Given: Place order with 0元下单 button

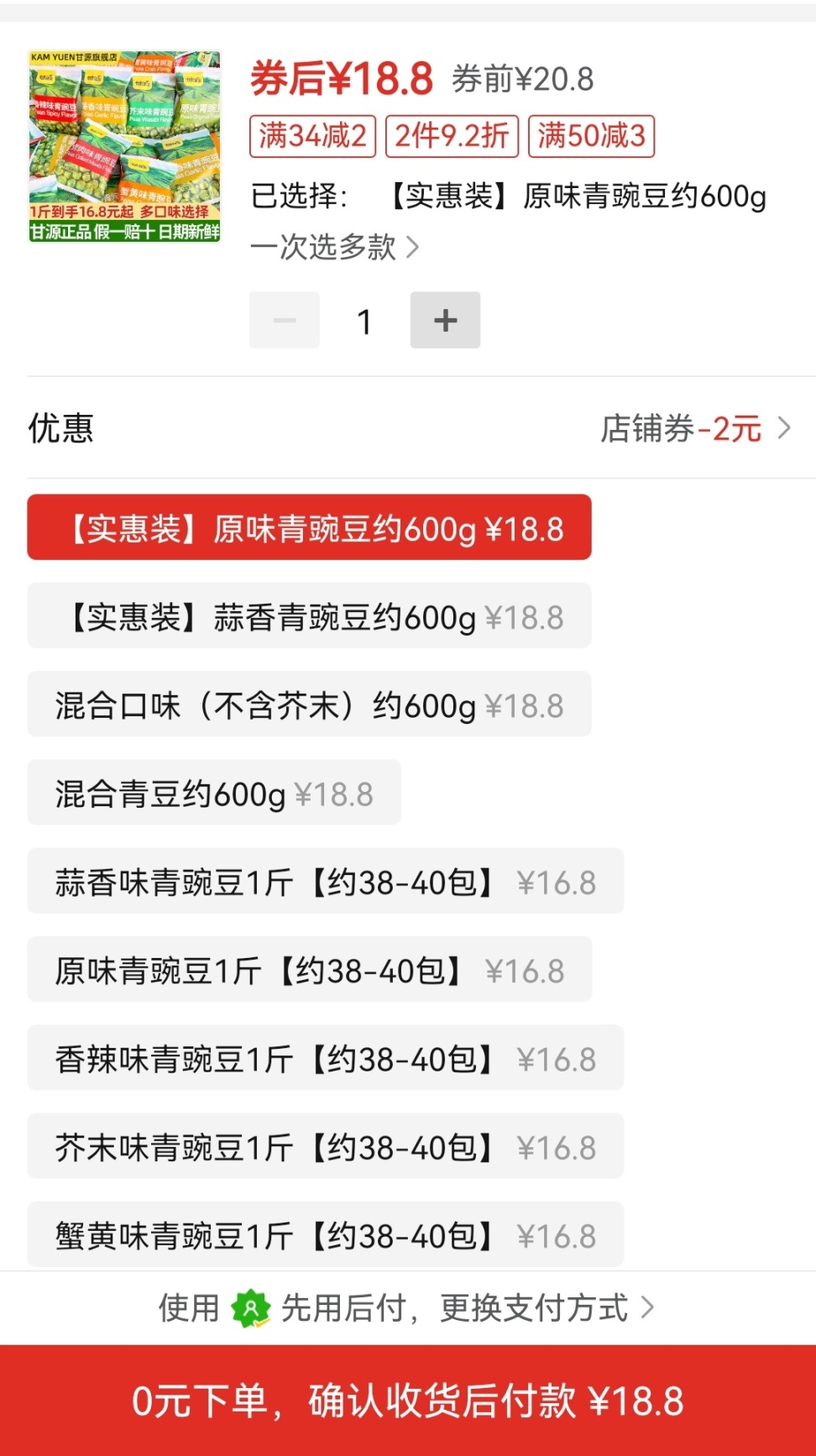Looking at the screenshot, I should pyautogui.click(x=408, y=1401).
